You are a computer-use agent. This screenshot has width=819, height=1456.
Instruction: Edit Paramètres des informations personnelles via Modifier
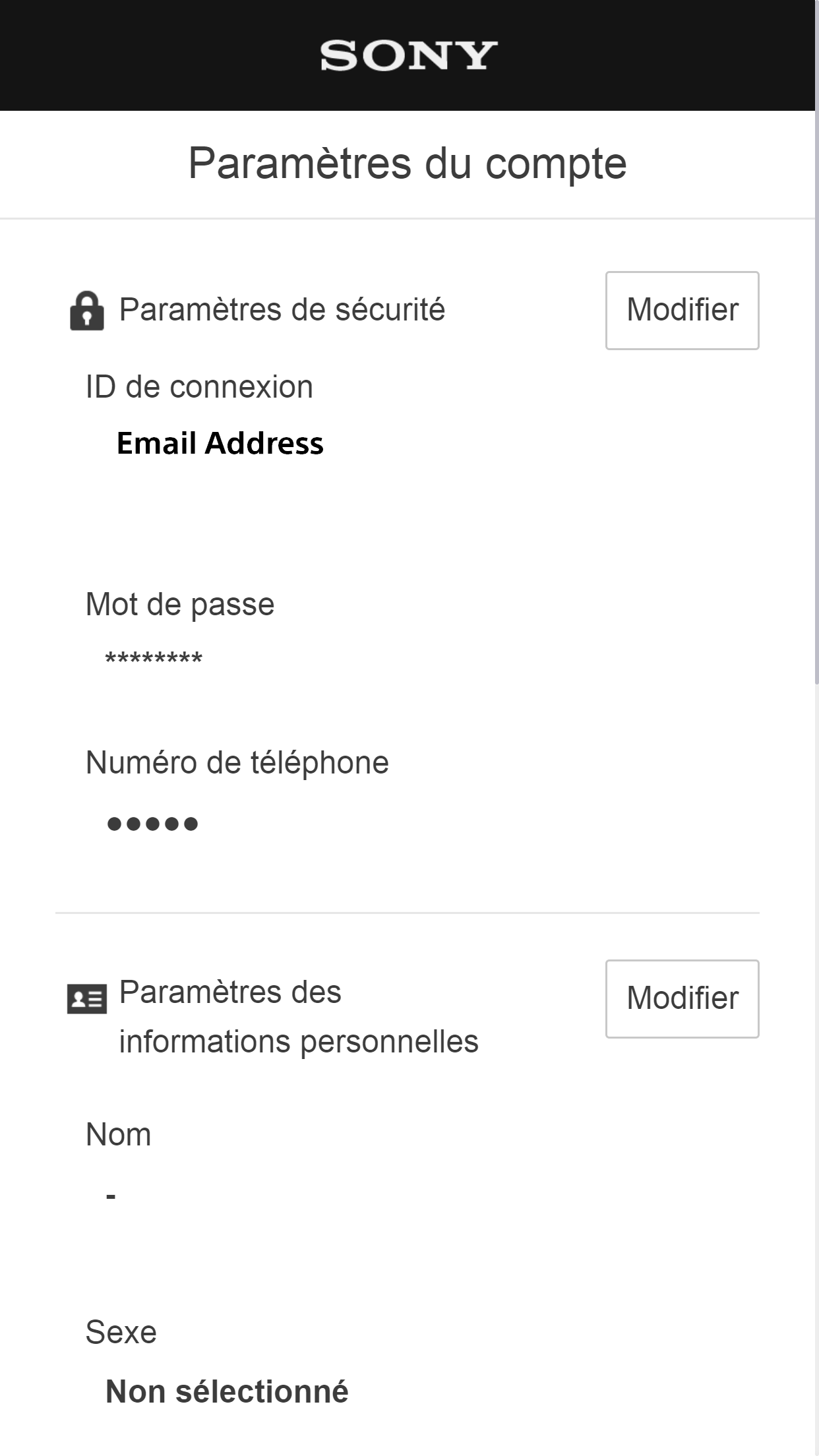[682, 998]
